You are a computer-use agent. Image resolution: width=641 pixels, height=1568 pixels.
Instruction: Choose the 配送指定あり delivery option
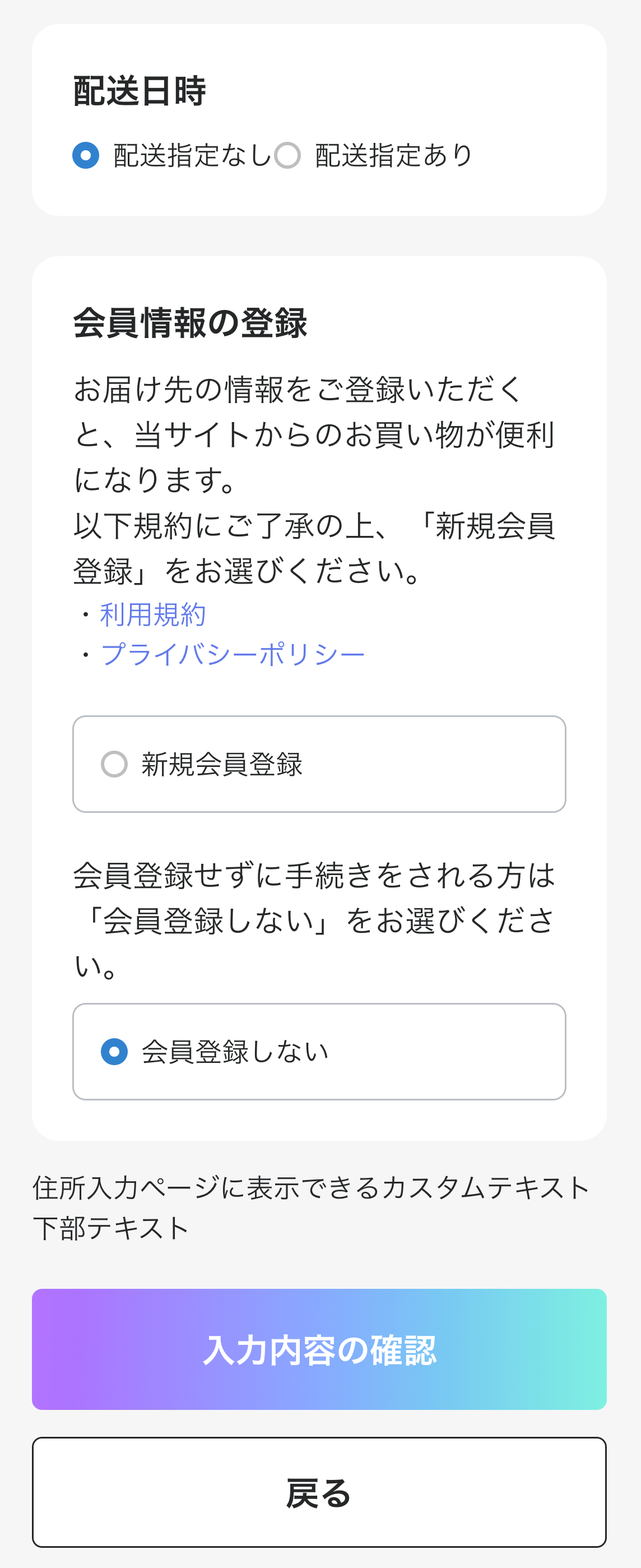tap(287, 155)
